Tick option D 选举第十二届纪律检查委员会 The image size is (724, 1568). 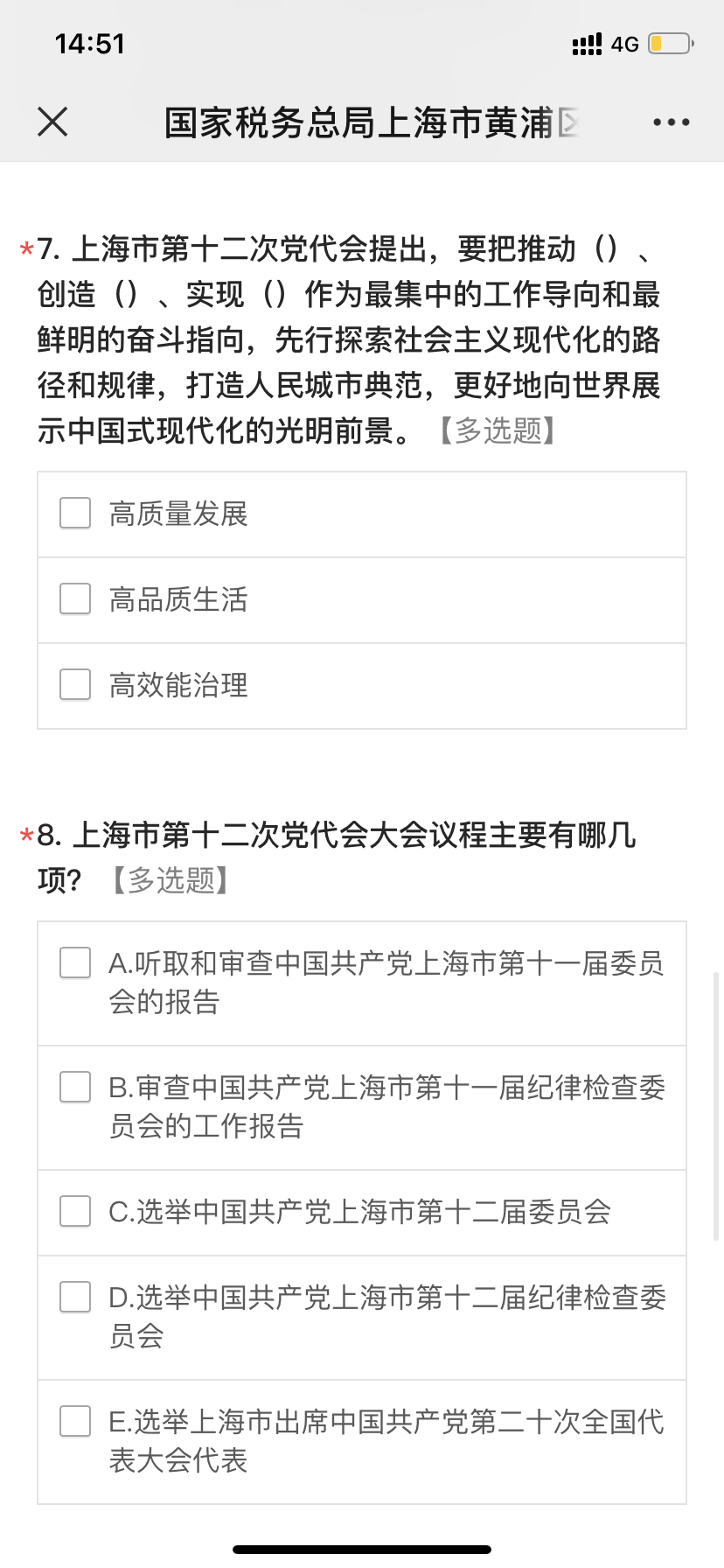click(x=362, y=1318)
